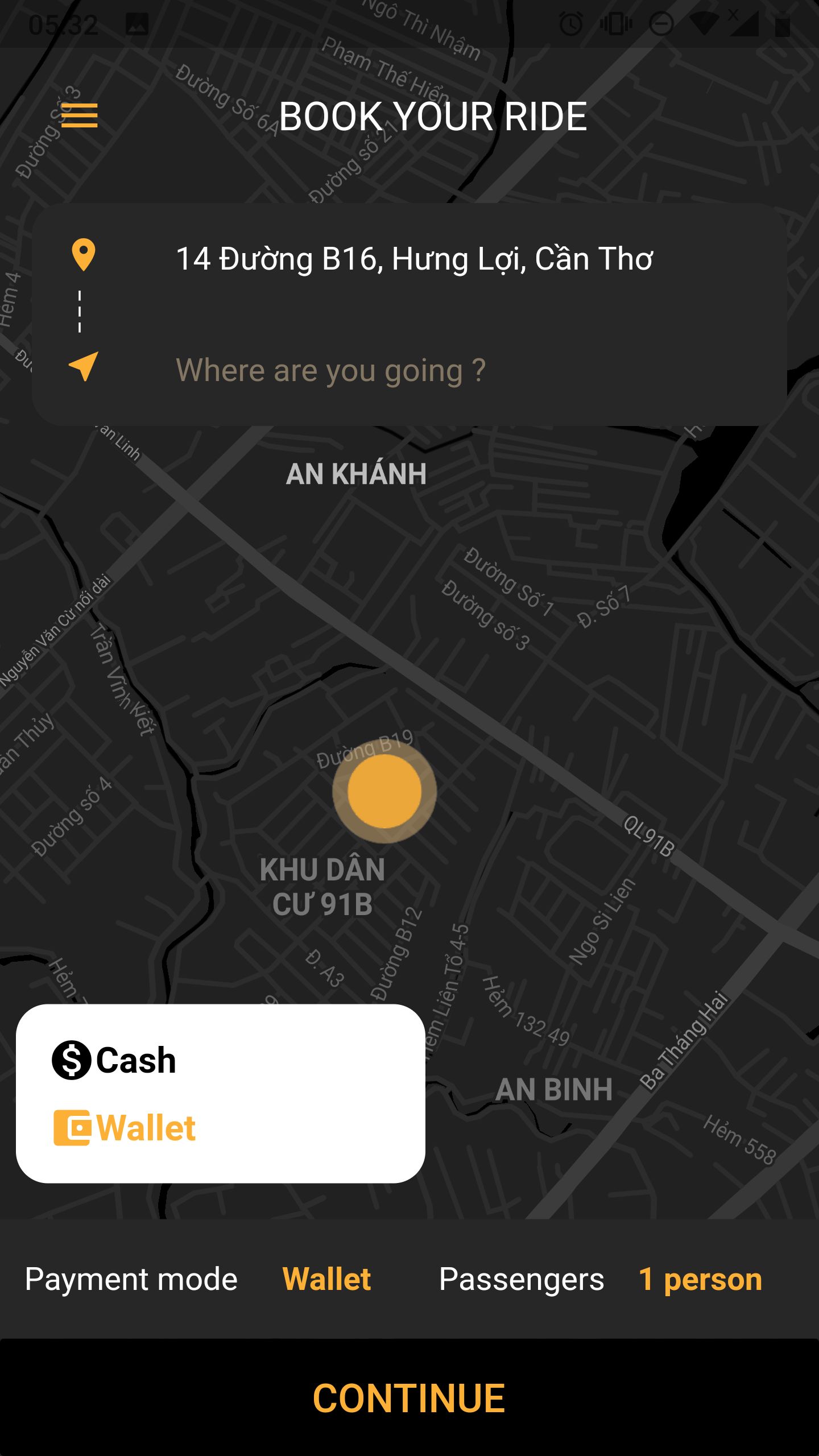Tap CONTINUE to proceed with booking
Image resolution: width=819 pixels, height=1456 pixels.
[x=409, y=1397]
